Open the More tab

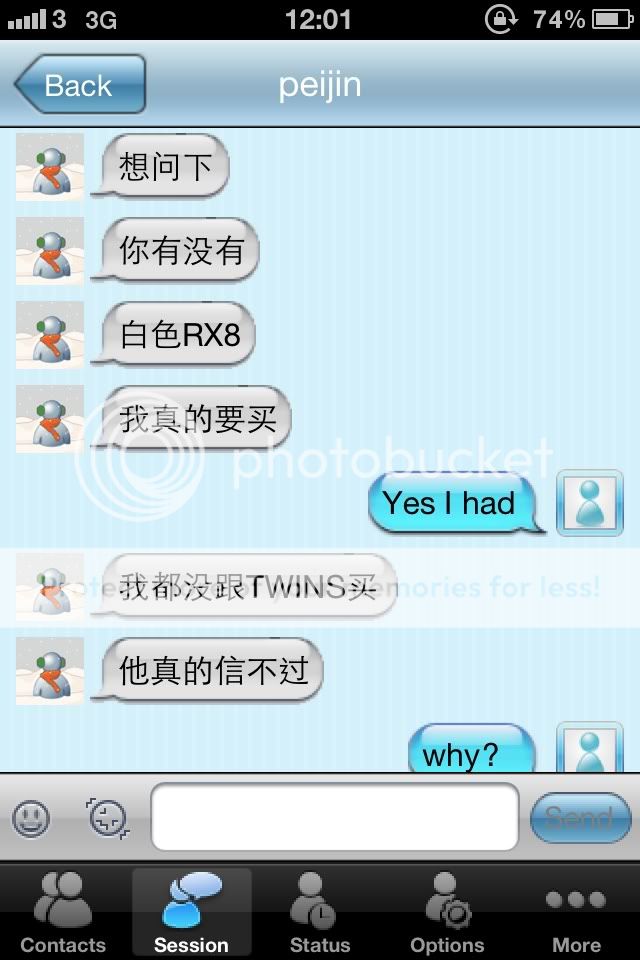coord(576,912)
